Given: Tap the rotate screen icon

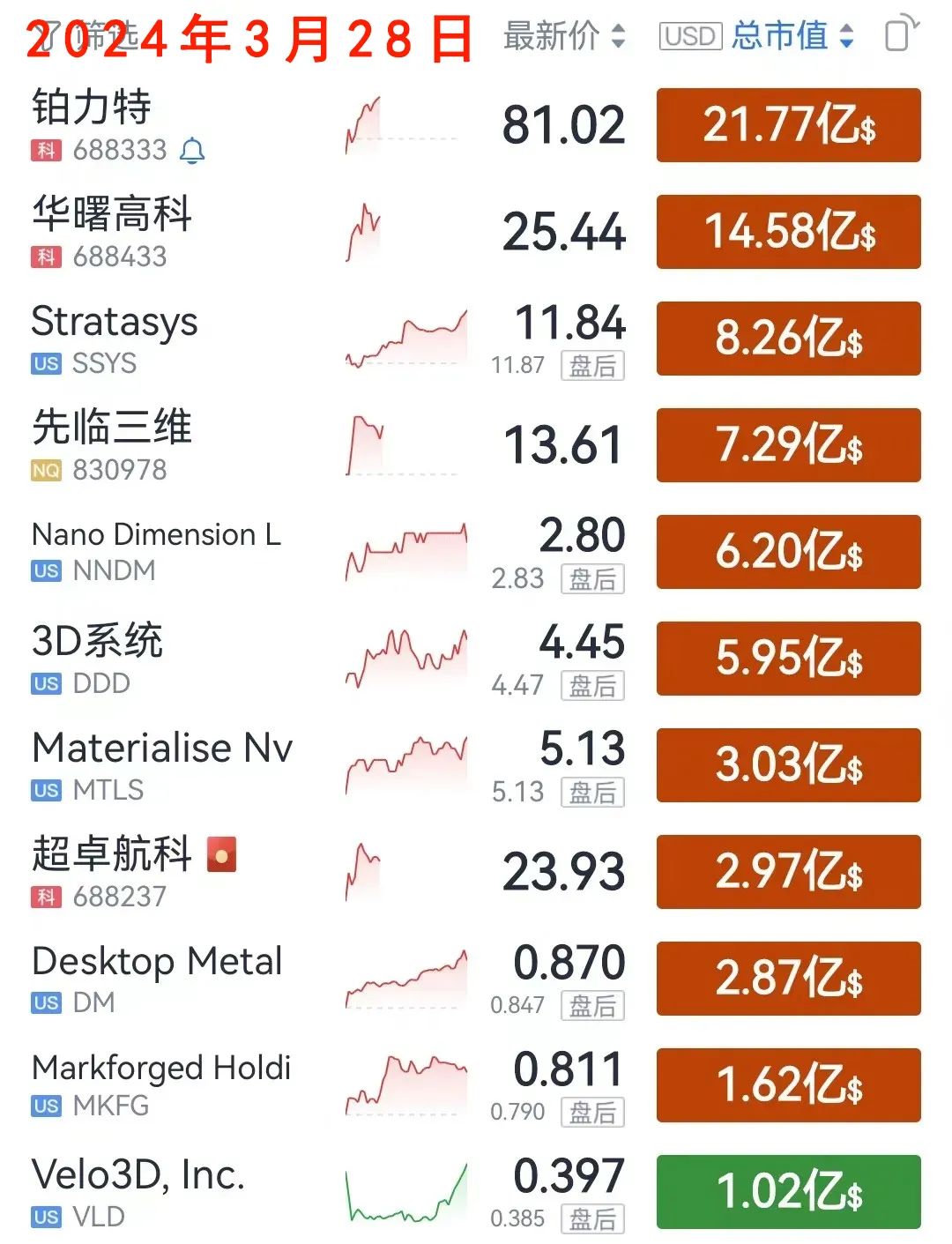Looking at the screenshot, I should 900,35.
